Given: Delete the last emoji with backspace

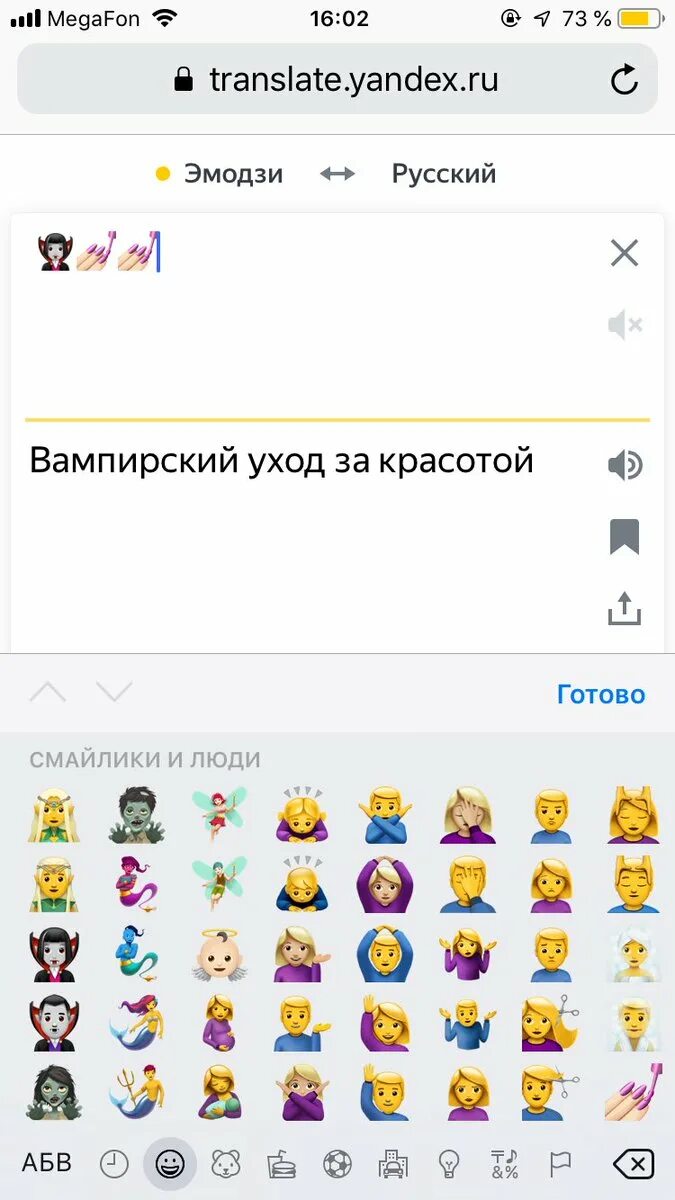Looking at the screenshot, I should [633, 1163].
